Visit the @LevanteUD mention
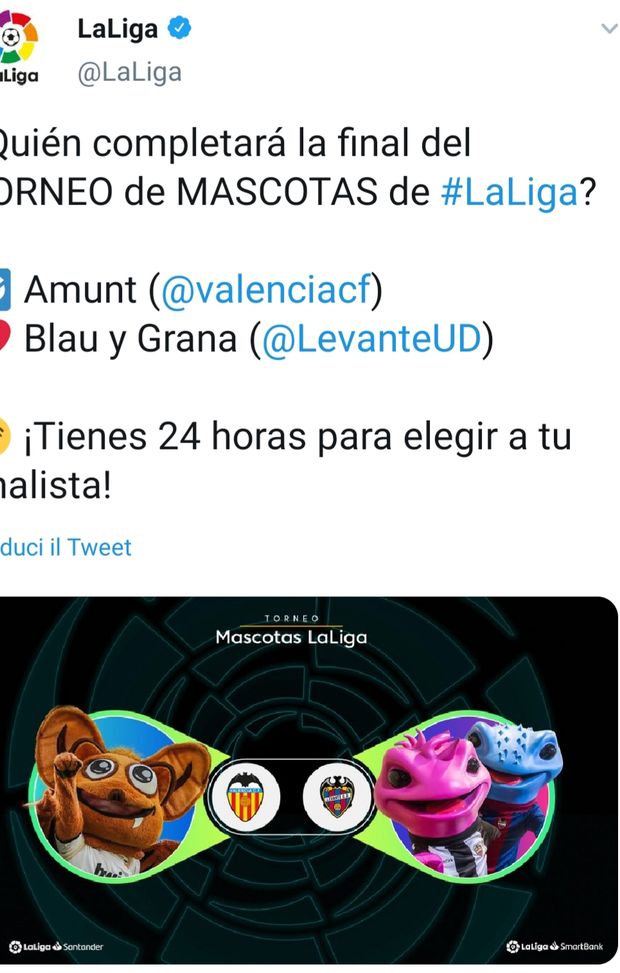This screenshot has width=620, height=973. tap(371, 339)
